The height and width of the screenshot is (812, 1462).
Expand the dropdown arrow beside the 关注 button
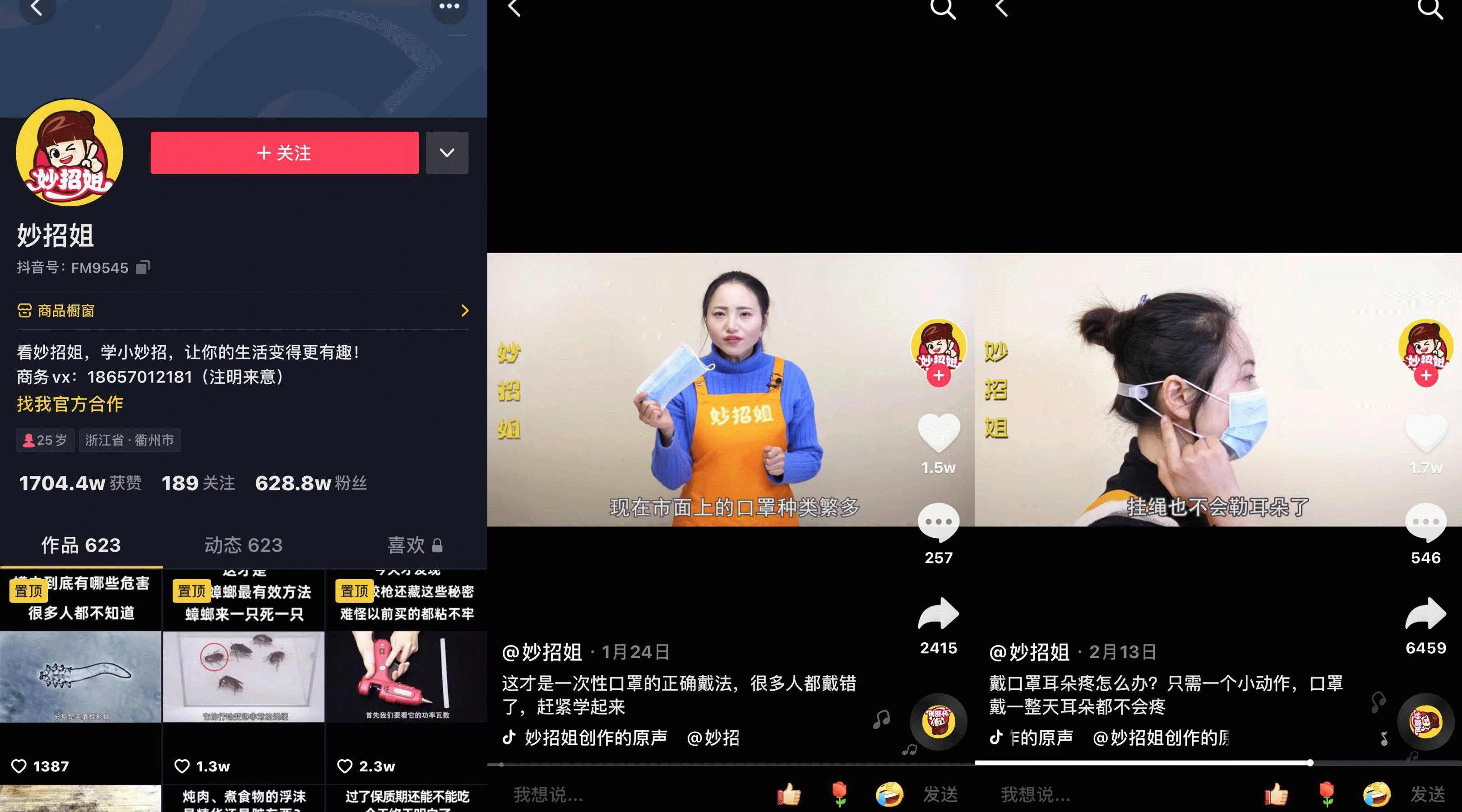click(x=447, y=152)
